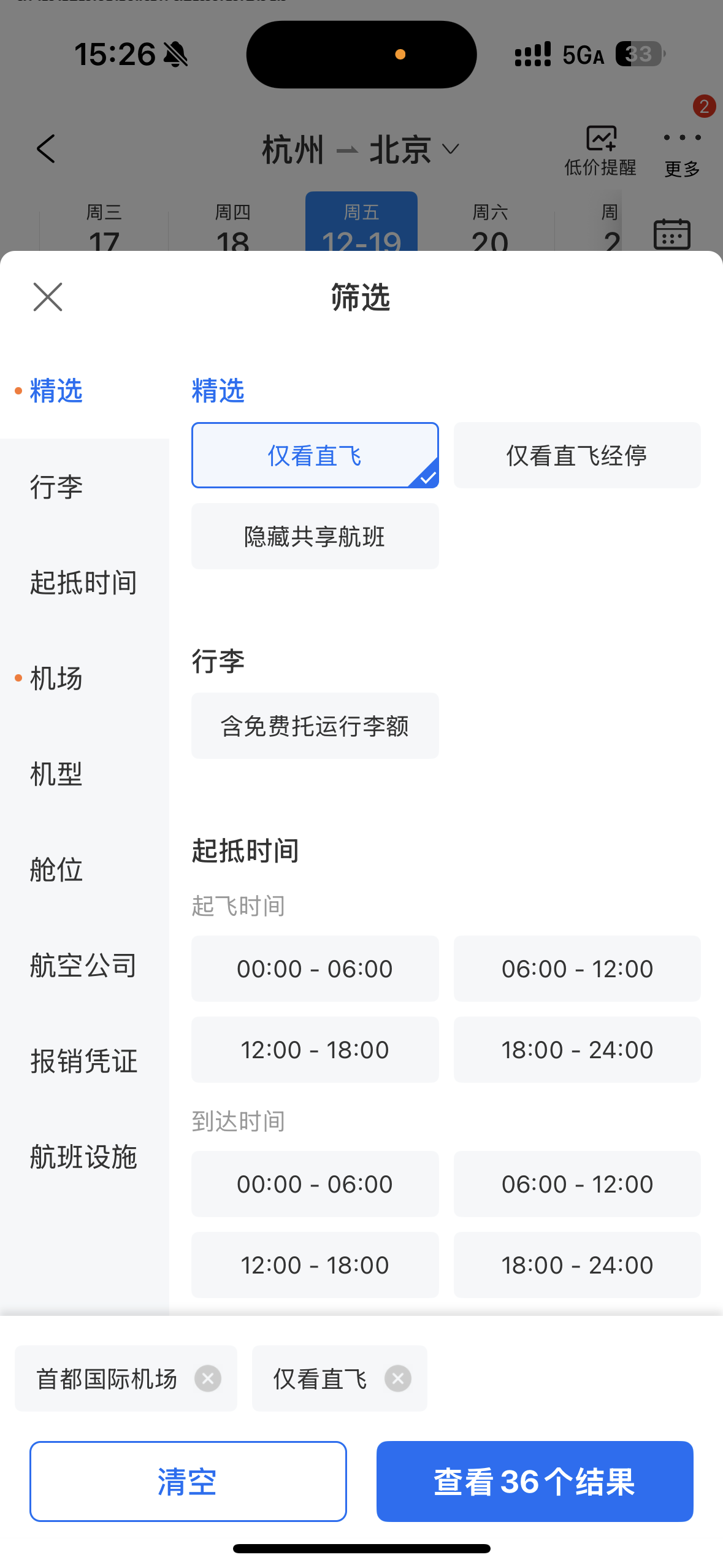Viewport: 723px width, 1568px height.
Task: Jump to 行李 category in sidebar
Action: 56,487
